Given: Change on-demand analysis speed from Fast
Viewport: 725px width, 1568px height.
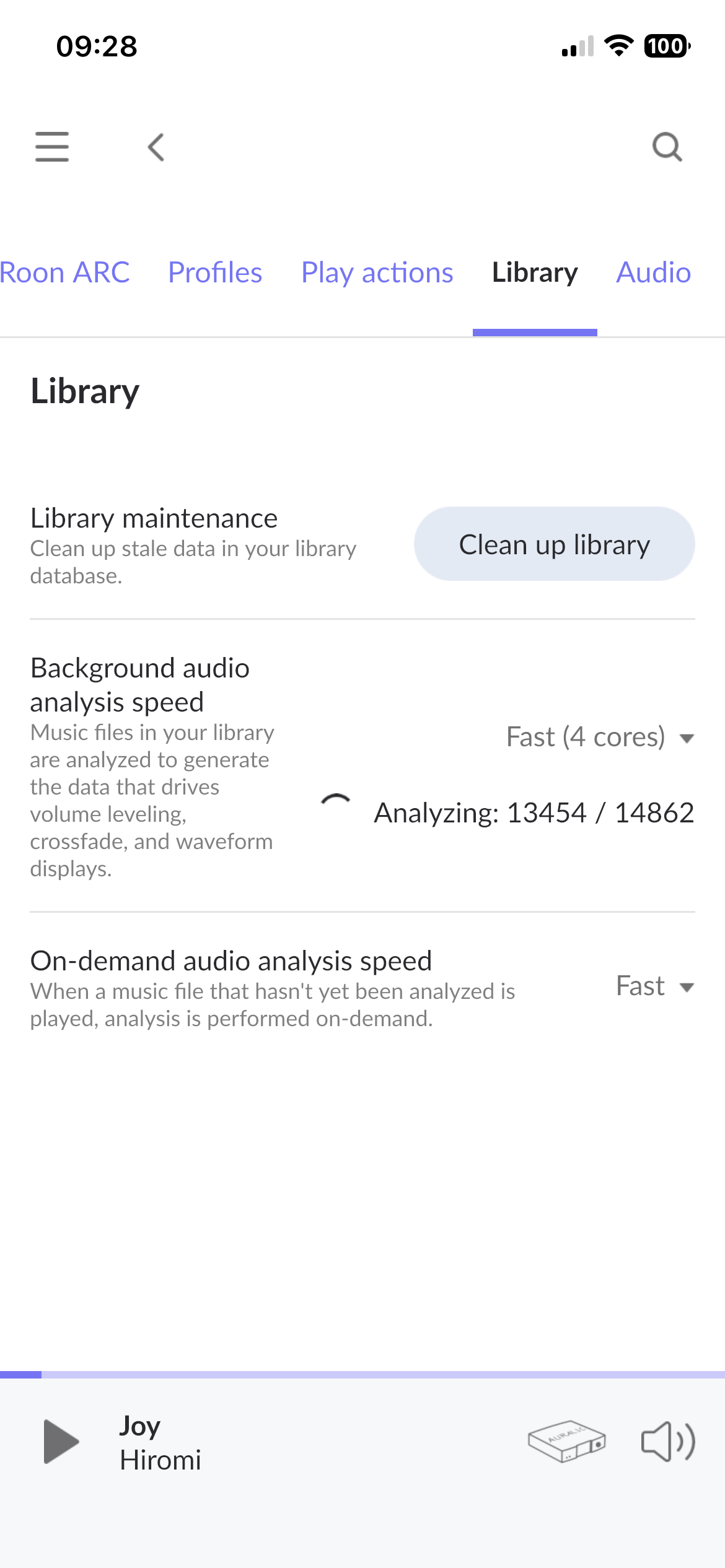Looking at the screenshot, I should (x=654, y=986).
